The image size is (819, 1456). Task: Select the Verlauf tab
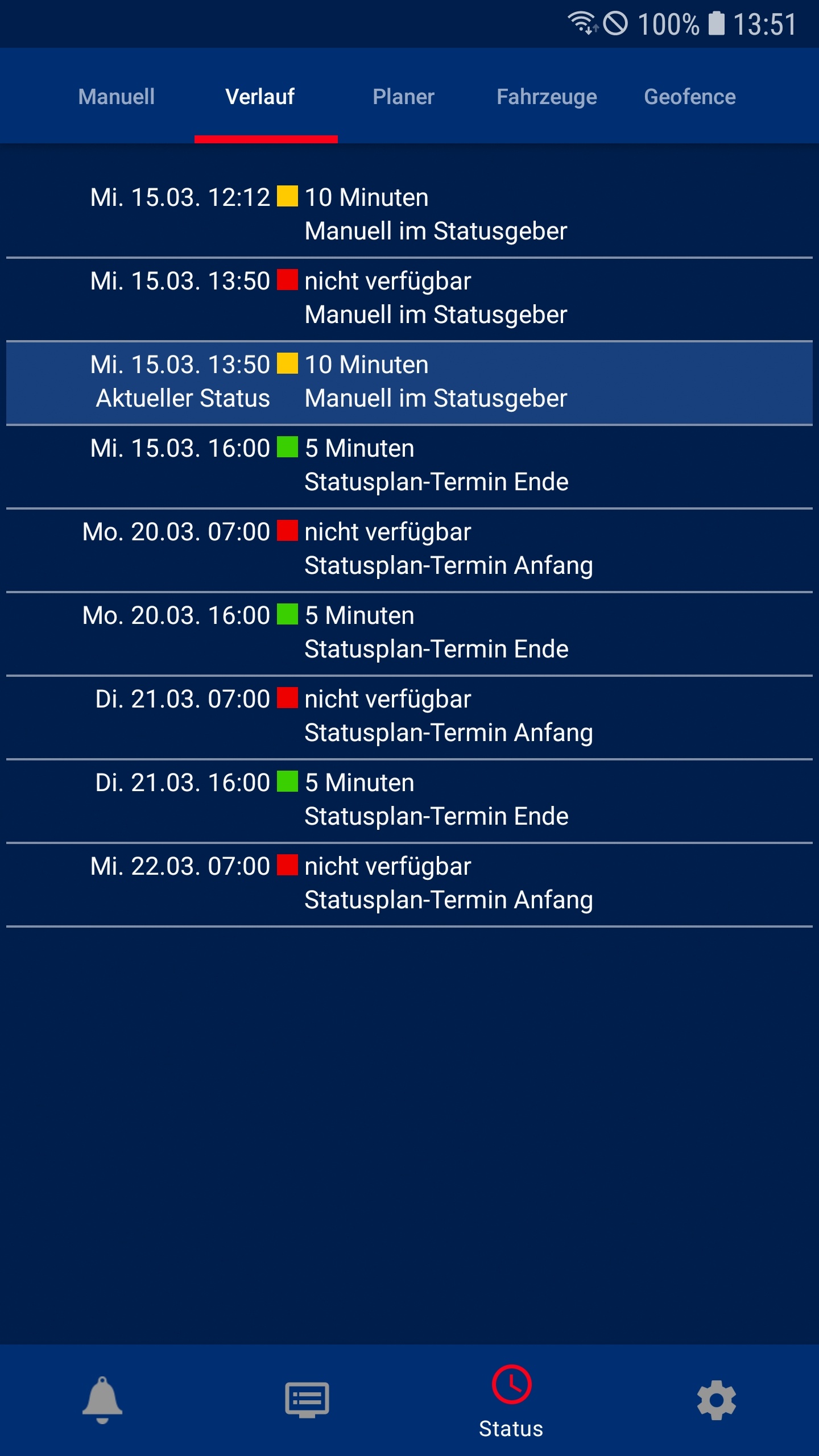coord(260,97)
